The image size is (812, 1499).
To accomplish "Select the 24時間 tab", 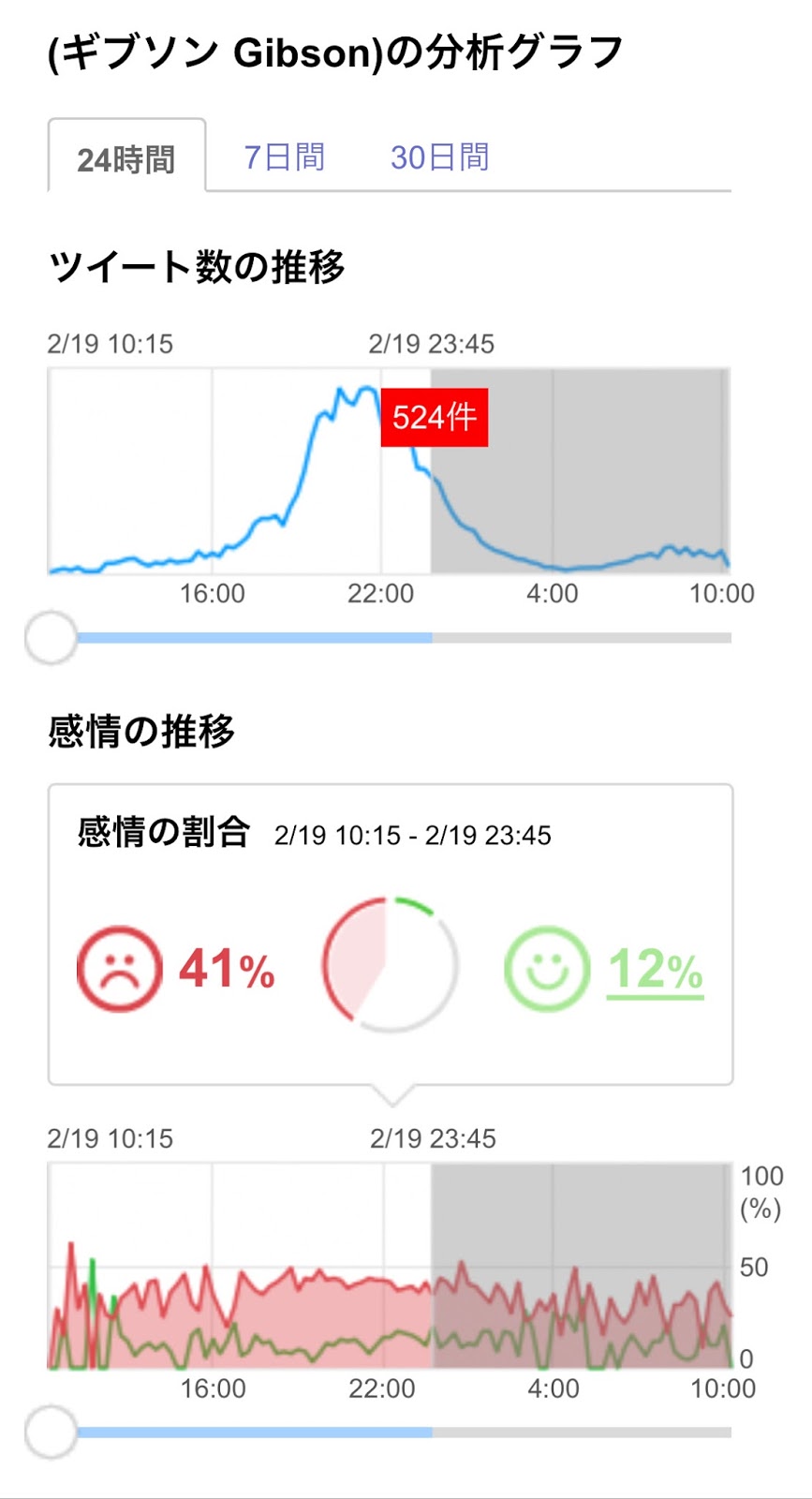I will click(x=126, y=158).
